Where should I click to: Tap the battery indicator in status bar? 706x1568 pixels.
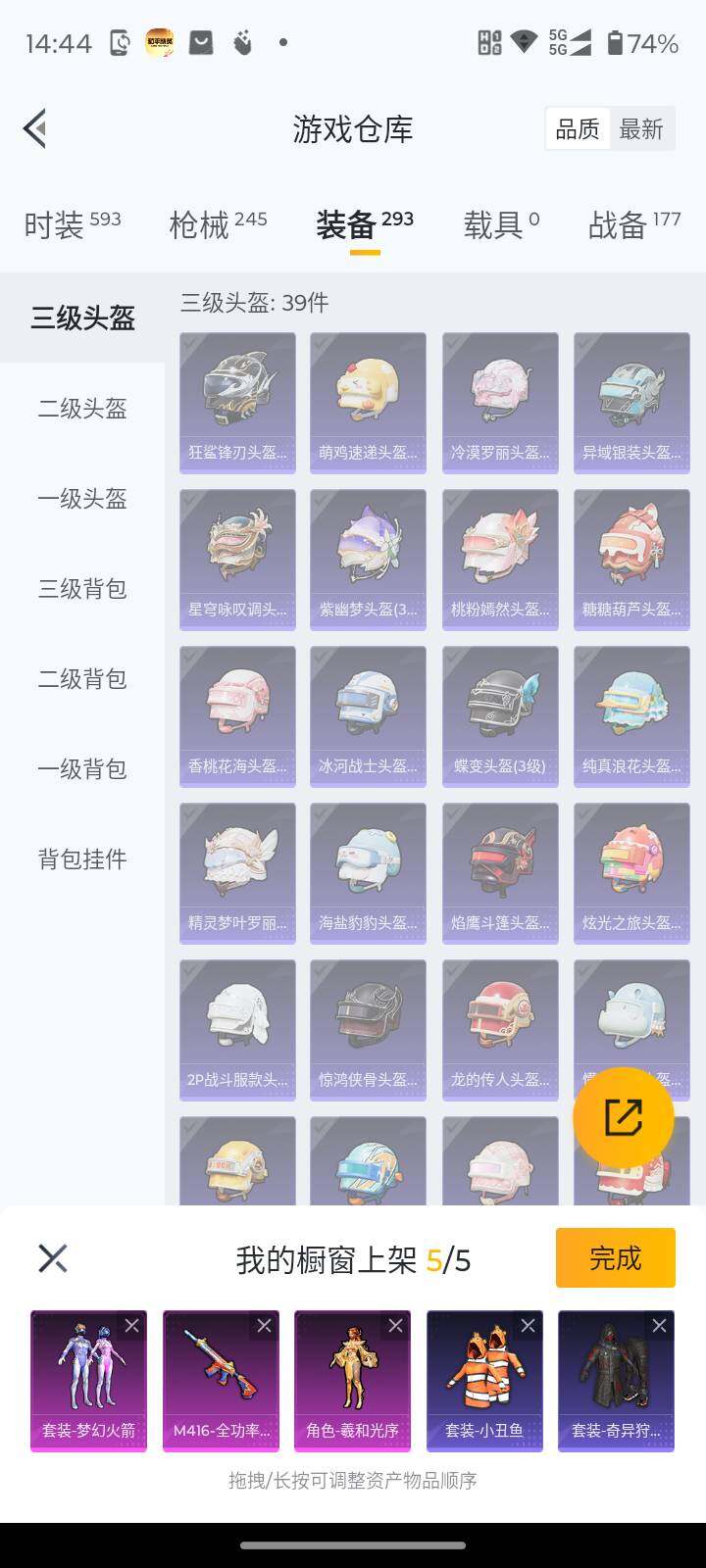coord(638,43)
